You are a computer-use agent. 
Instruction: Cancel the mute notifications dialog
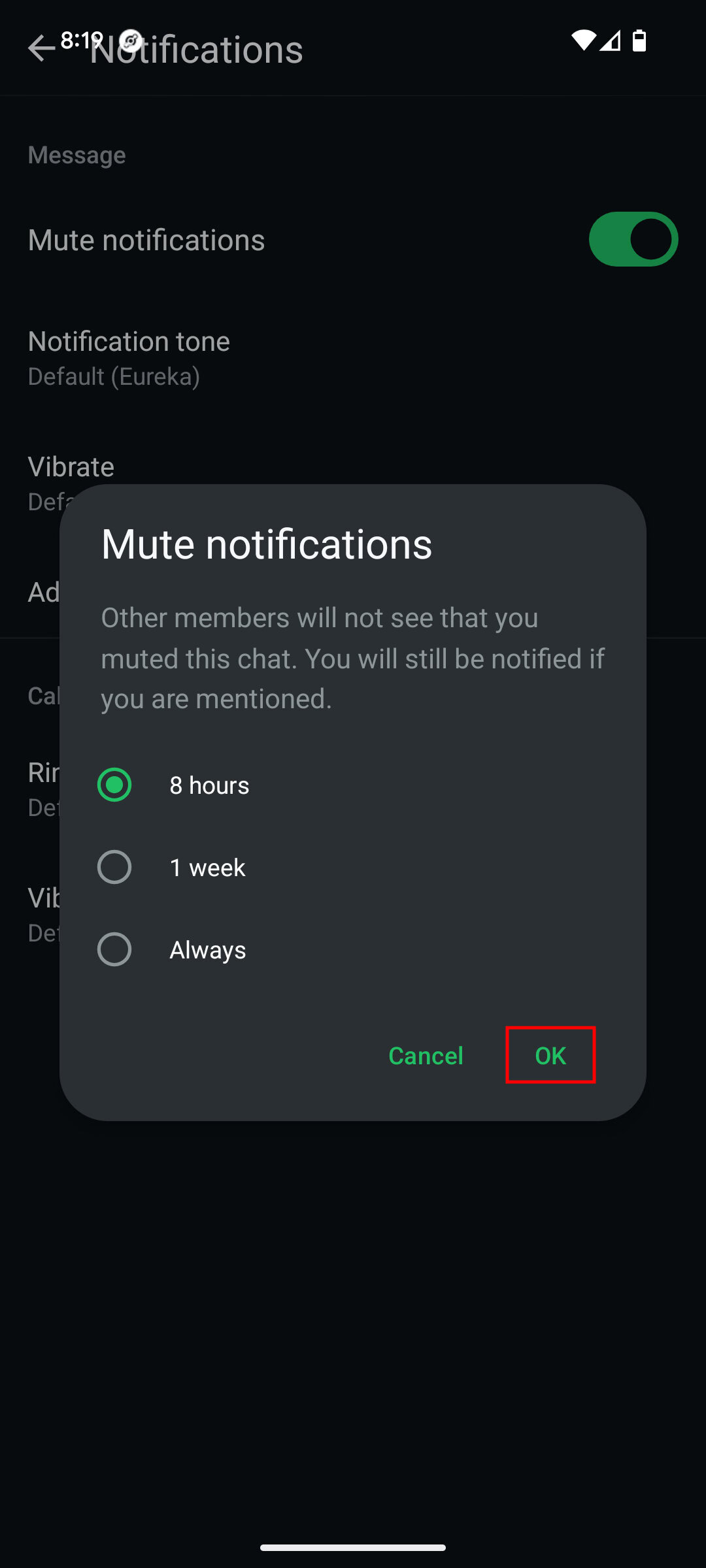(426, 1055)
